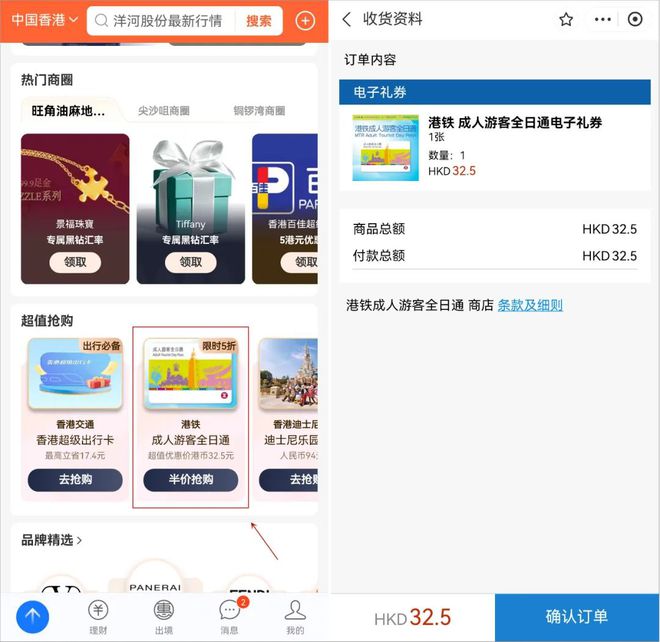The height and width of the screenshot is (642, 660).
Task: Open the 条款及细则 link
Action: pyautogui.click(x=530, y=305)
